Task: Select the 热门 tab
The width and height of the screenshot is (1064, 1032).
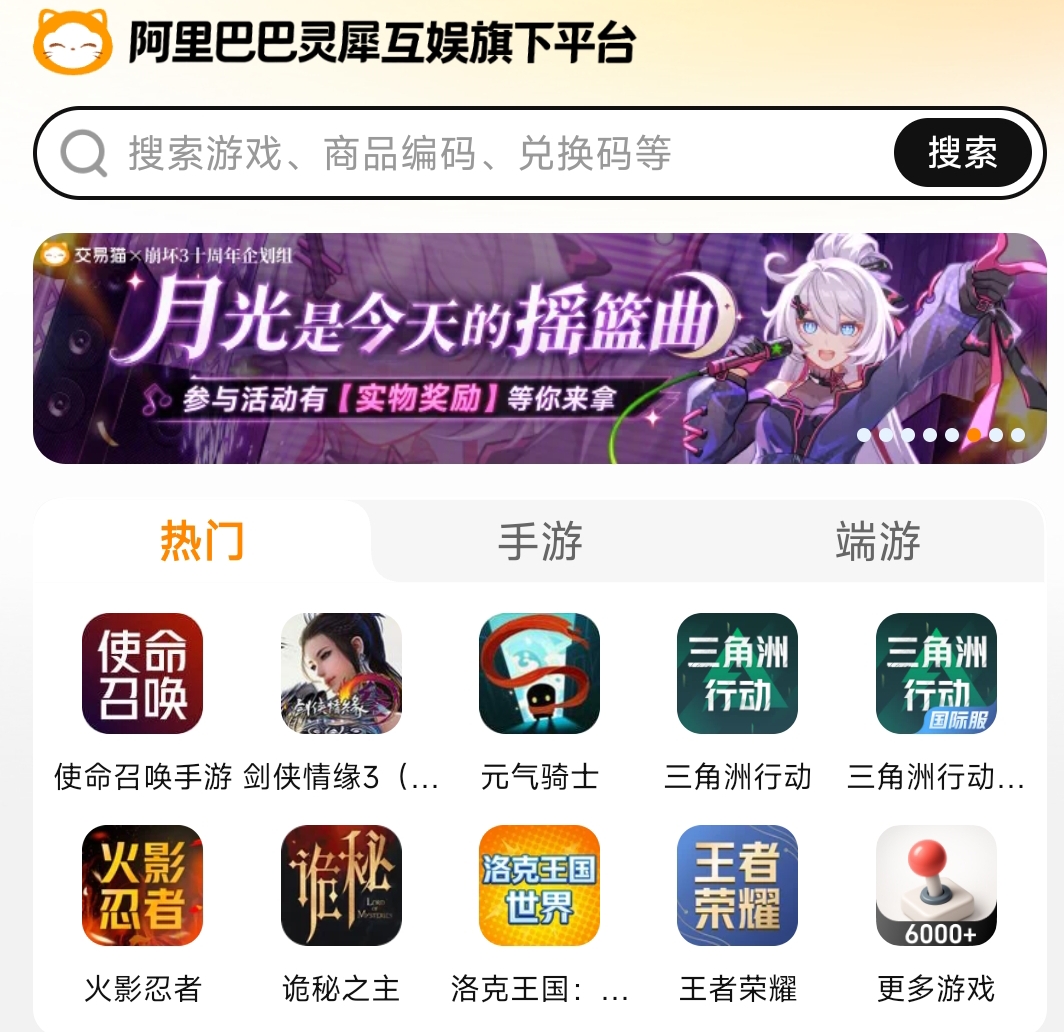Action: [x=202, y=541]
